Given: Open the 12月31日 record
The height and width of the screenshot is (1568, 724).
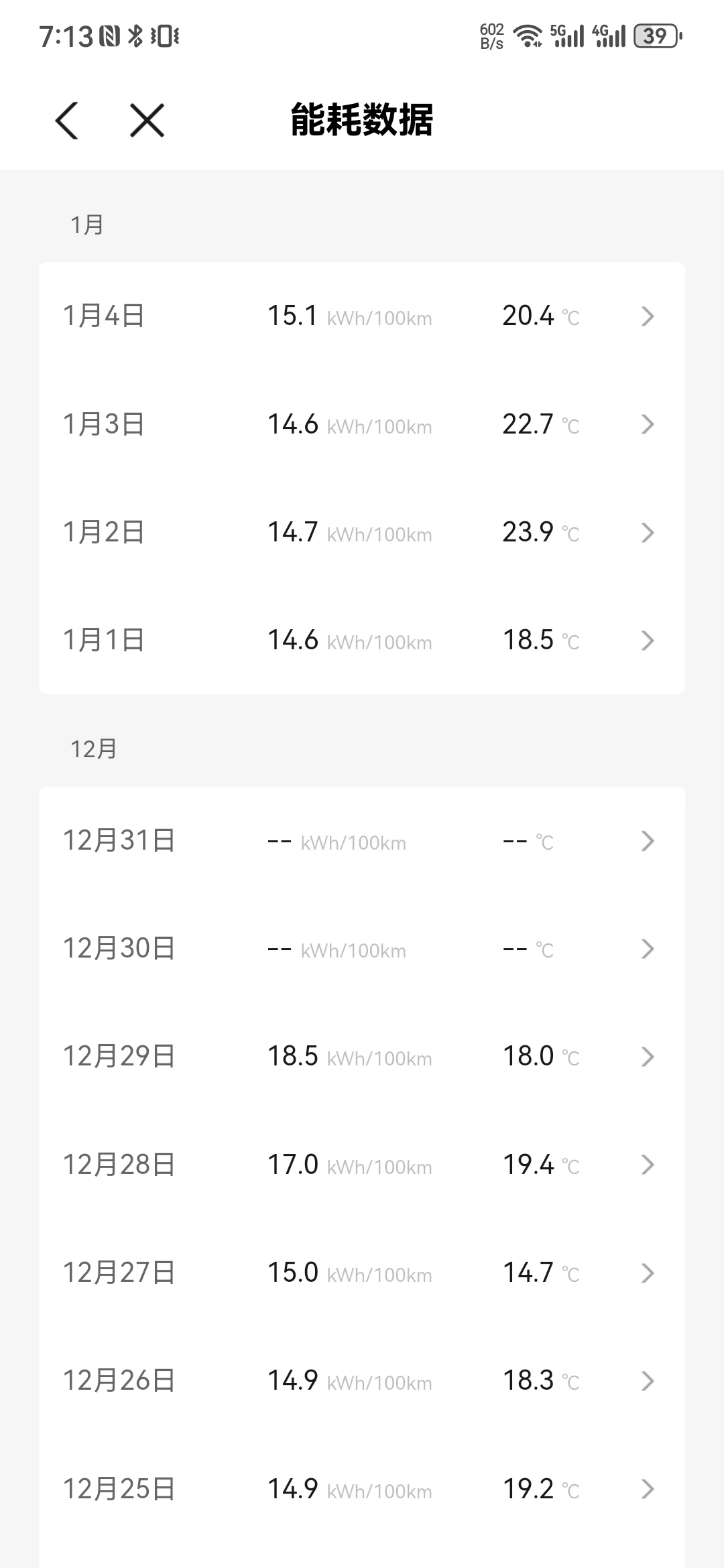Looking at the screenshot, I should point(362,840).
